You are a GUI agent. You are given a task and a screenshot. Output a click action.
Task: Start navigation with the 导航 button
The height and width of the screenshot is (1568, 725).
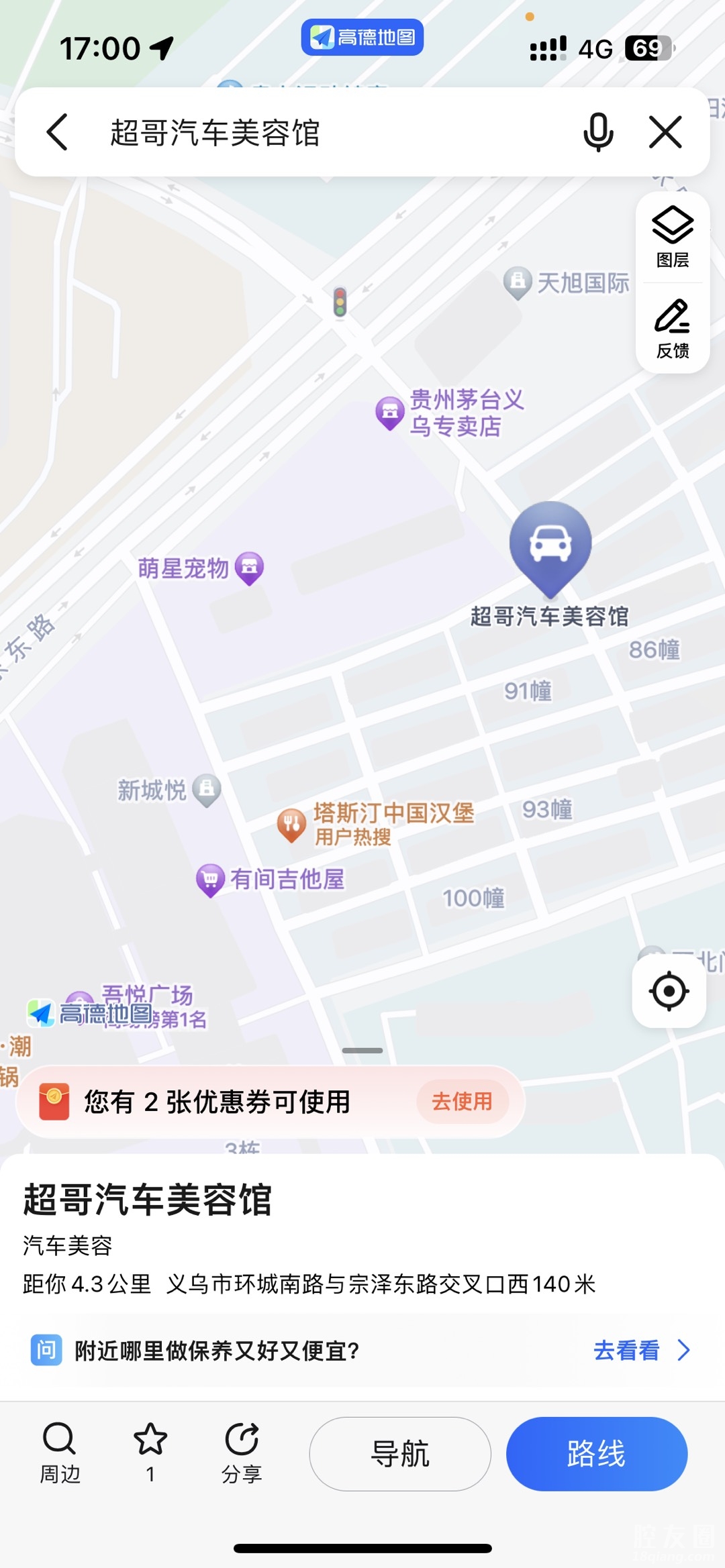coord(400,1454)
